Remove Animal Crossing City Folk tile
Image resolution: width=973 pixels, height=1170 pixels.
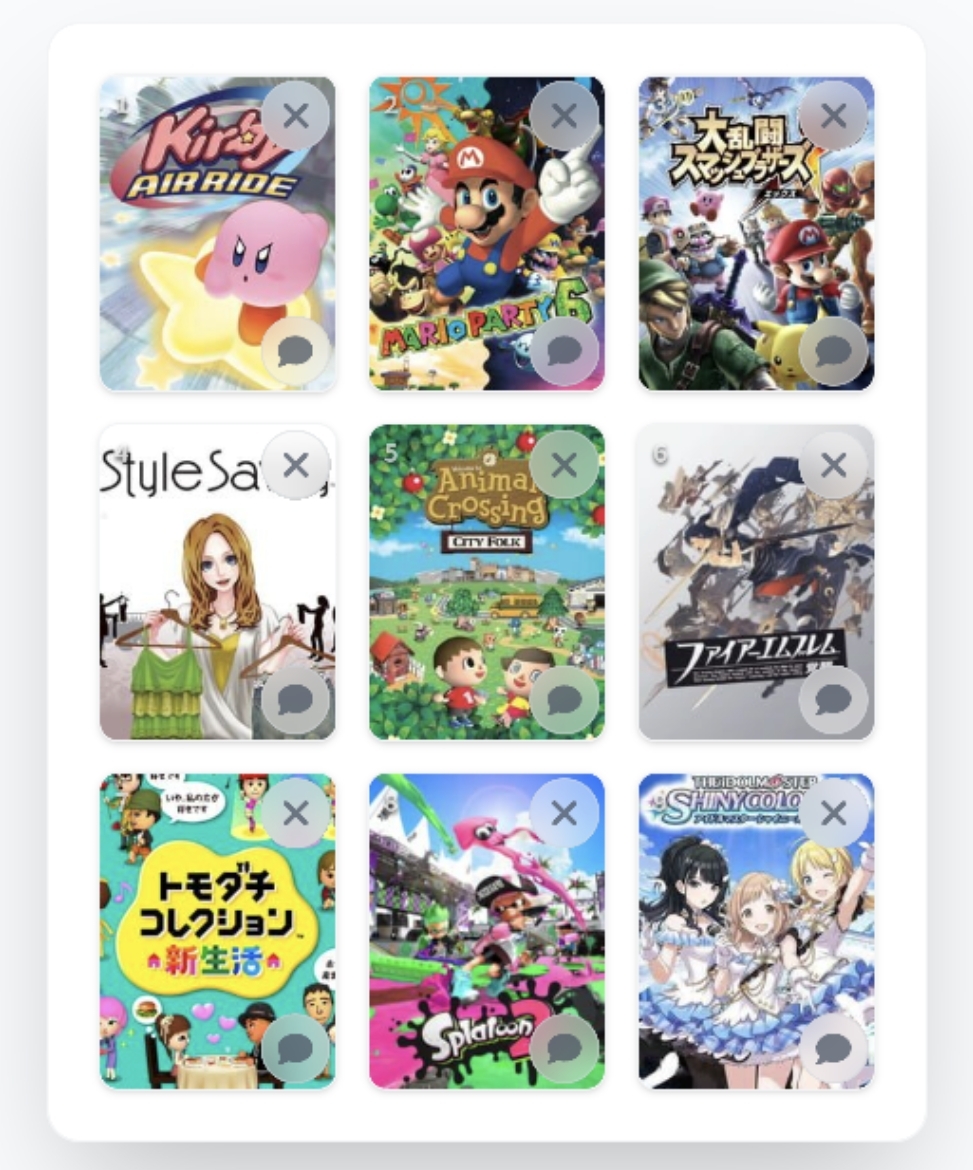click(564, 465)
